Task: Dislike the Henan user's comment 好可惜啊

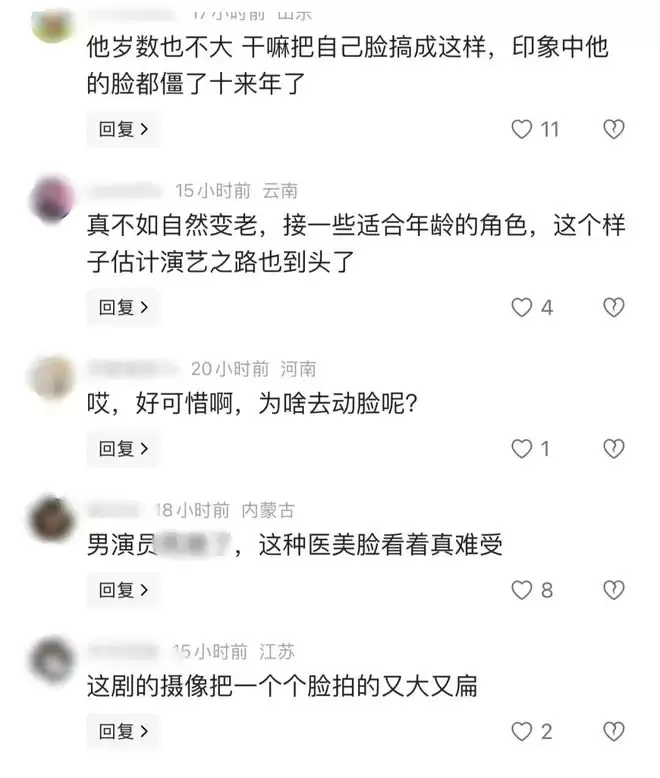Action: tap(613, 449)
